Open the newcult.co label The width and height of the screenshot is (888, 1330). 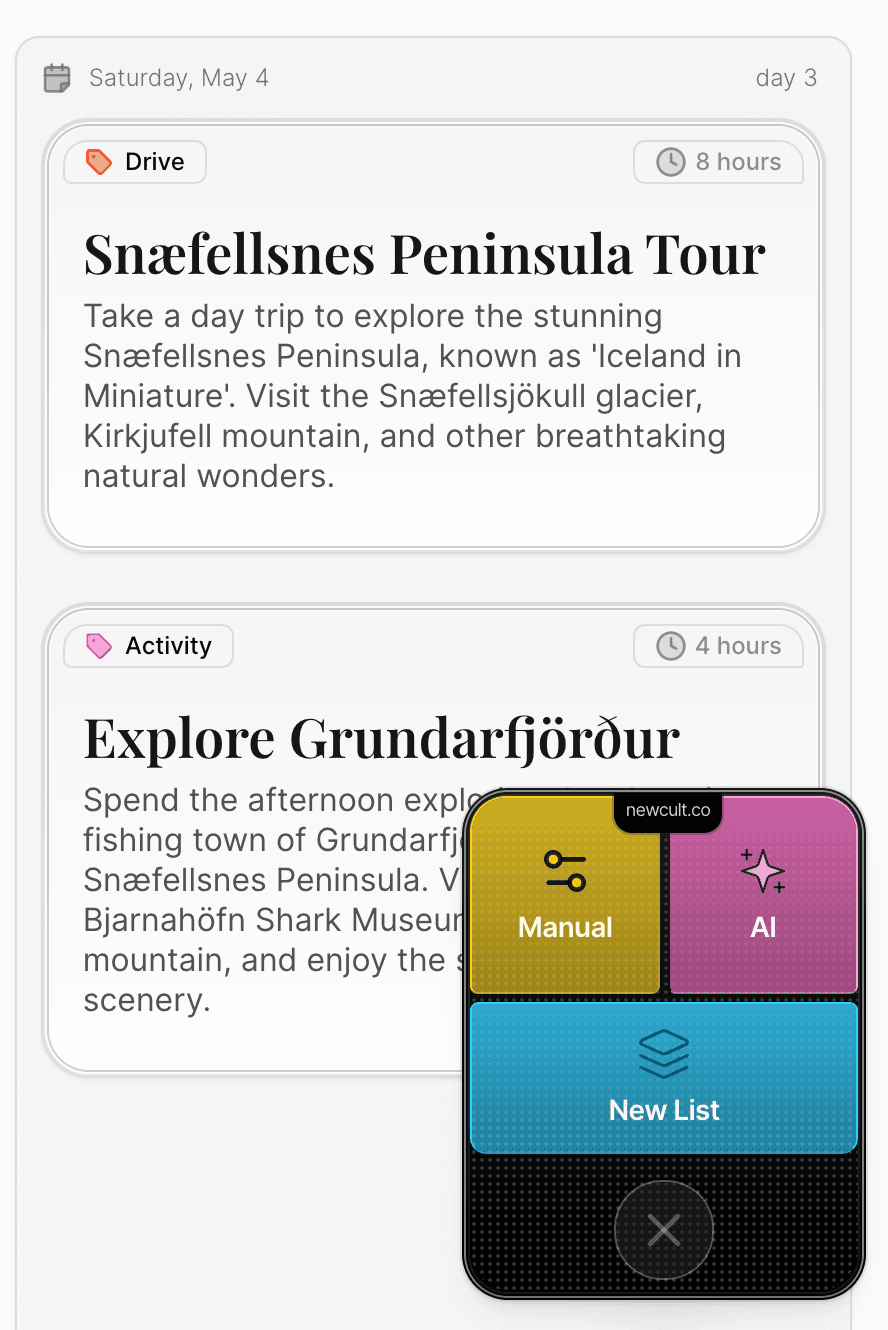(668, 810)
